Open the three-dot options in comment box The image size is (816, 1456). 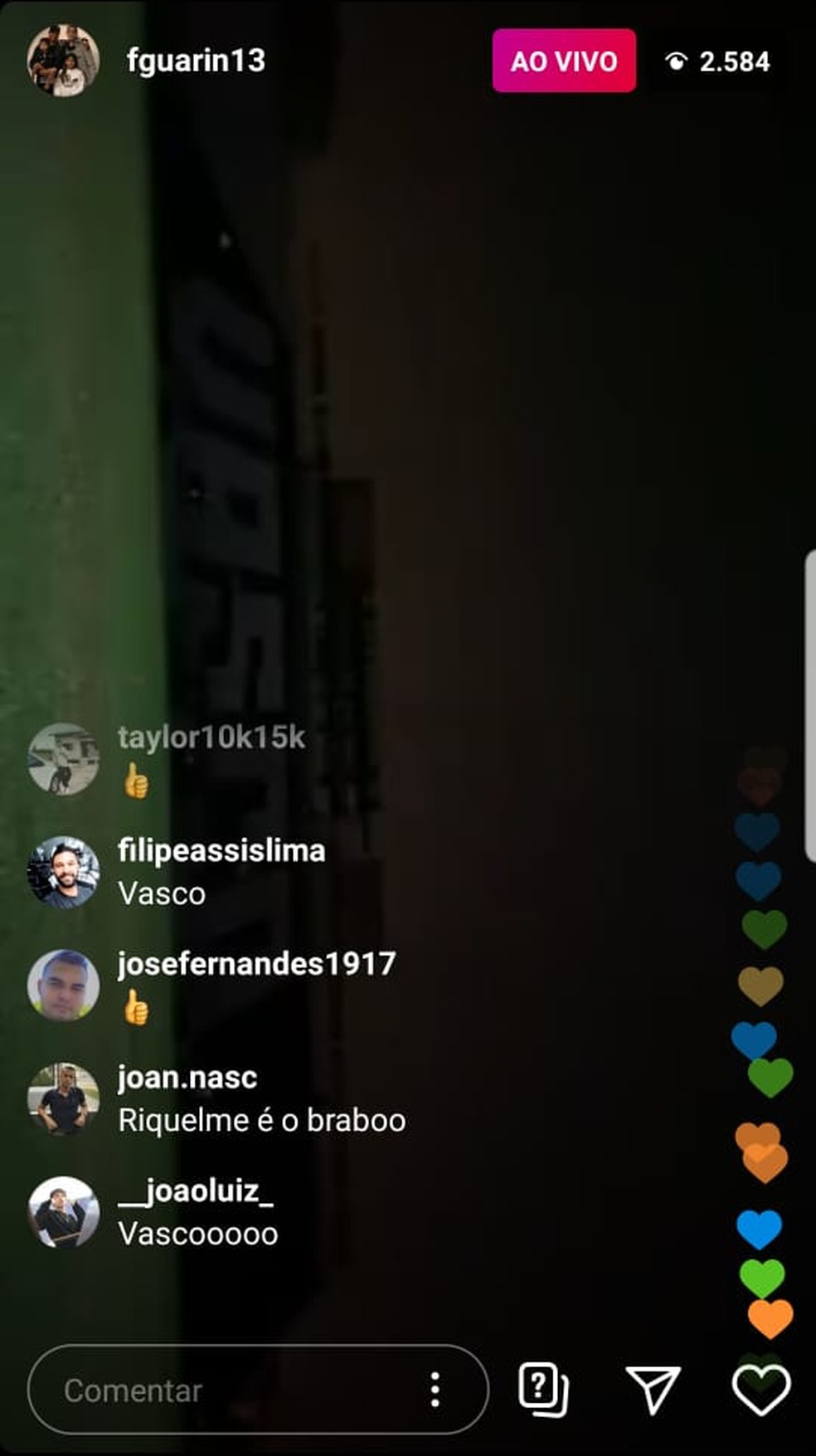tap(435, 1390)
